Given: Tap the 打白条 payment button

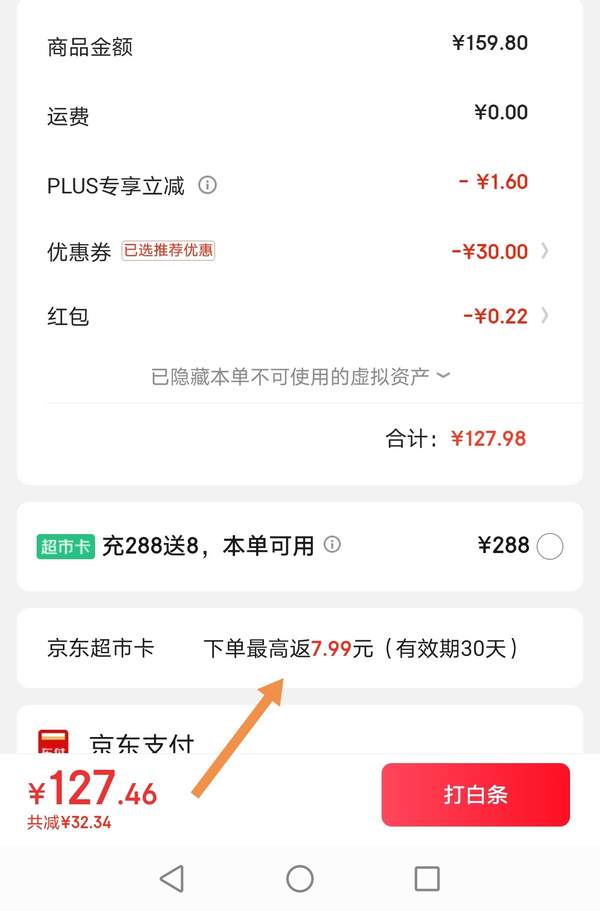Looking at the screenshot, I should (x=475, y=795).
